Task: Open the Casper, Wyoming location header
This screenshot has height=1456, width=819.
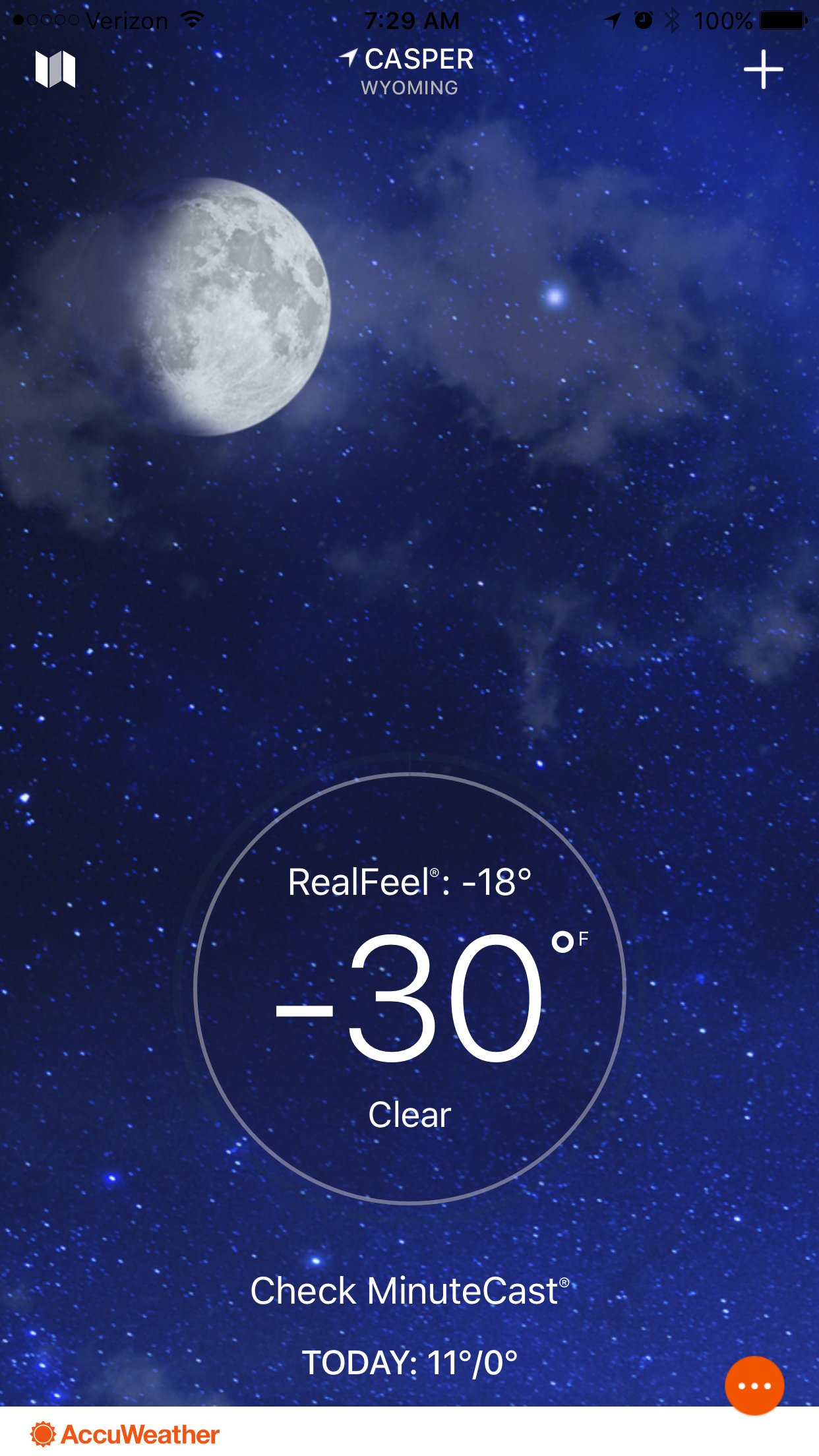Action: (409, 72)
